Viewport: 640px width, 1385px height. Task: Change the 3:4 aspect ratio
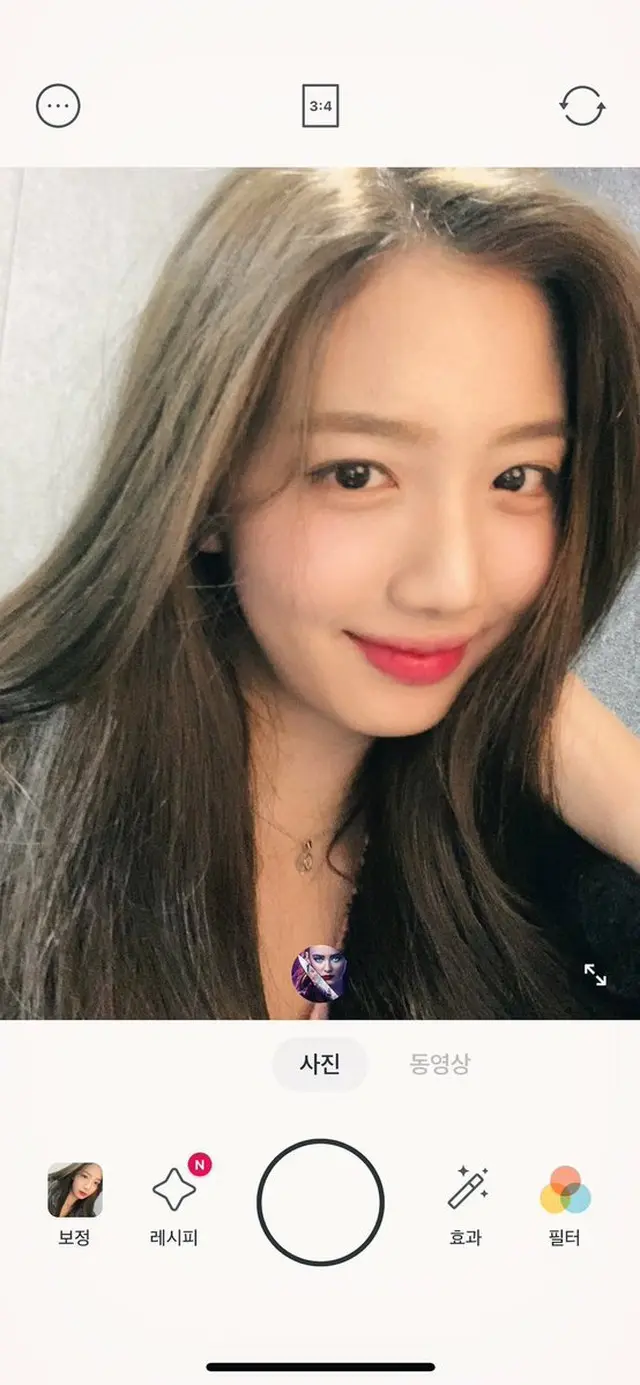coord(320,106)
